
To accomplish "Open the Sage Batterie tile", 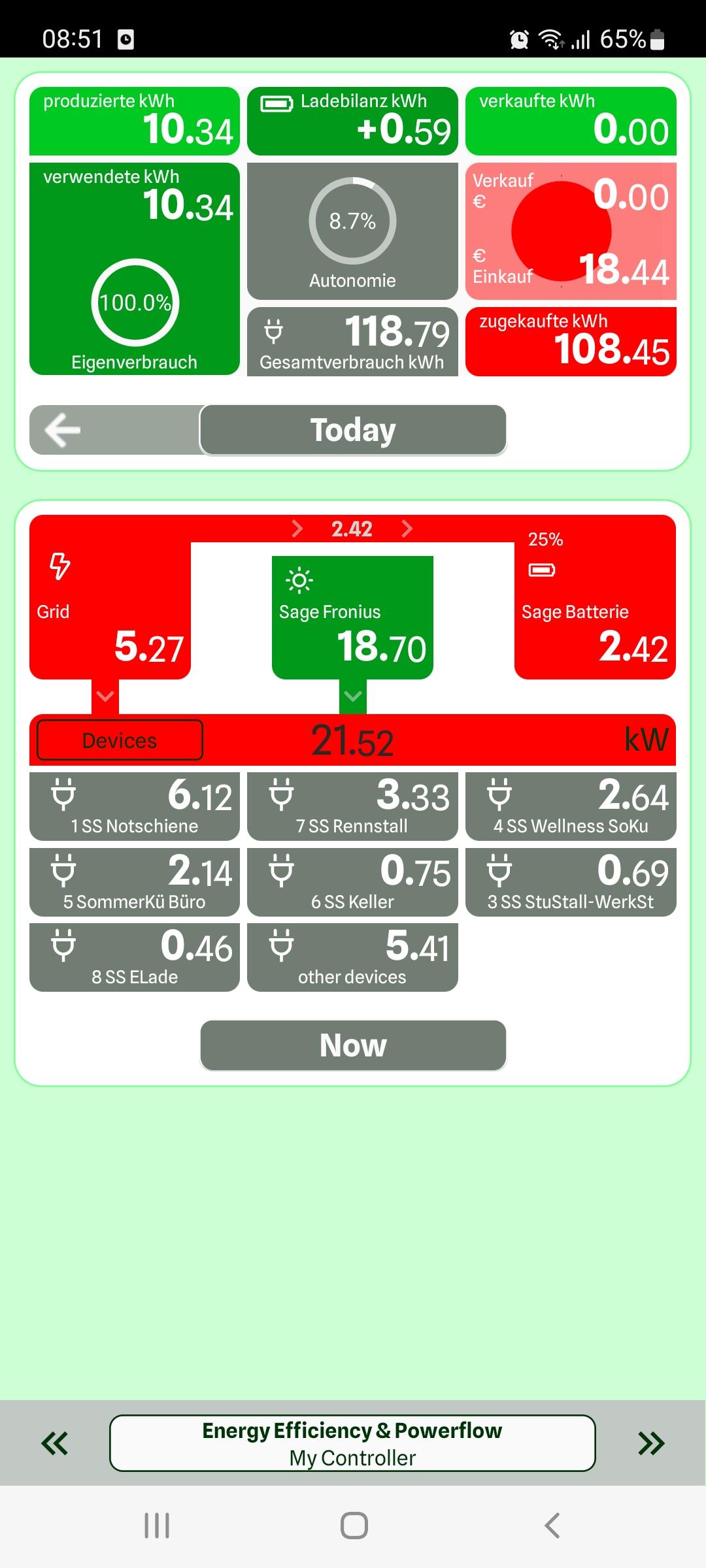I will [595, 608].
